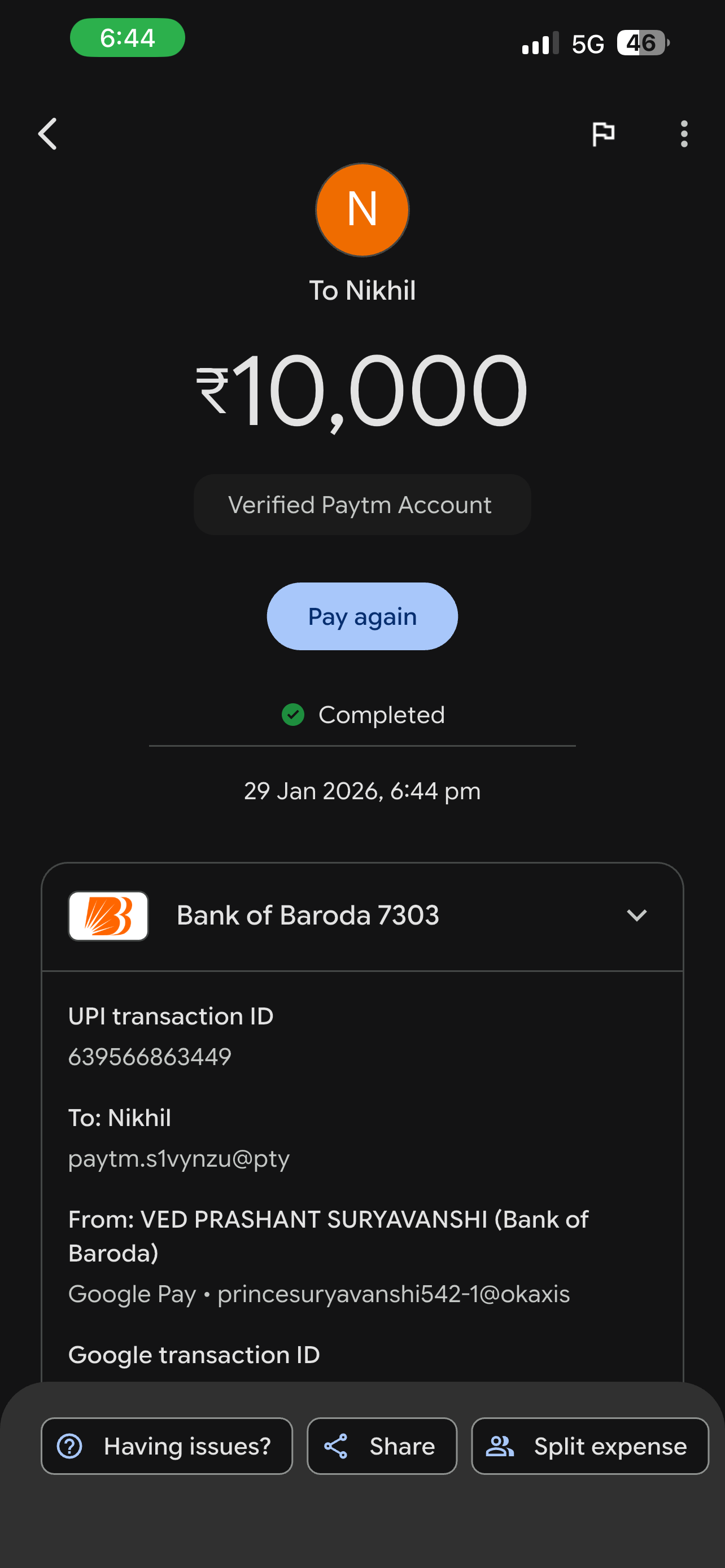Go back using the back arrow
This screenshot has width=725, height=1568.
coord(47,134)
